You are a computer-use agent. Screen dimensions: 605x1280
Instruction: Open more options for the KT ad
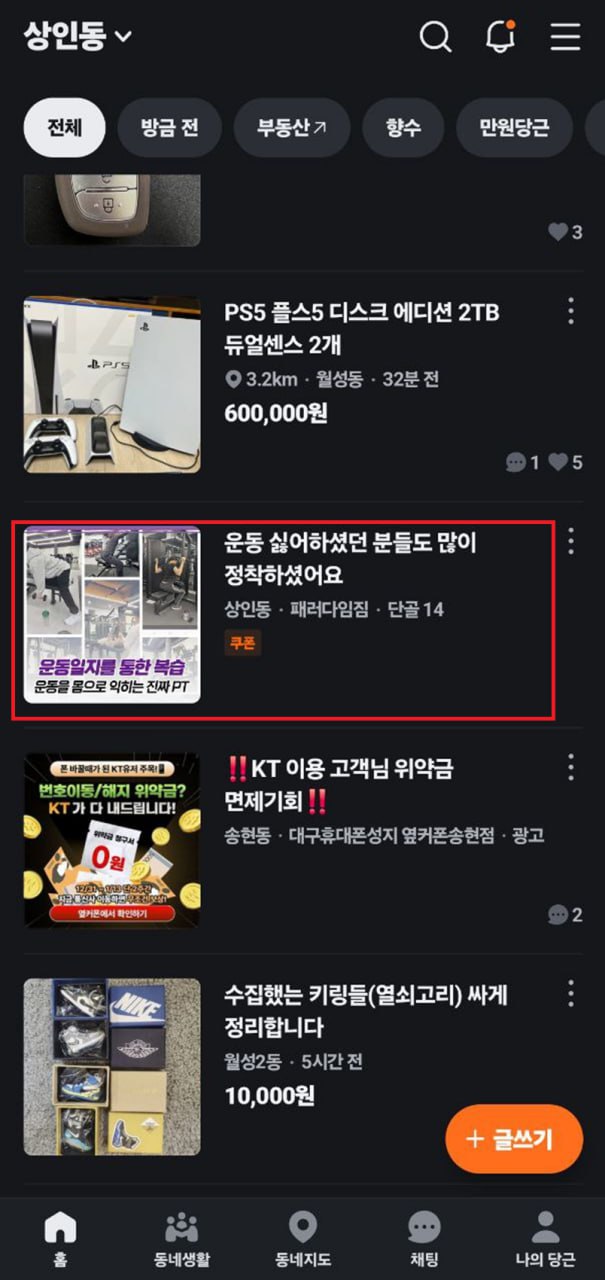571,768
